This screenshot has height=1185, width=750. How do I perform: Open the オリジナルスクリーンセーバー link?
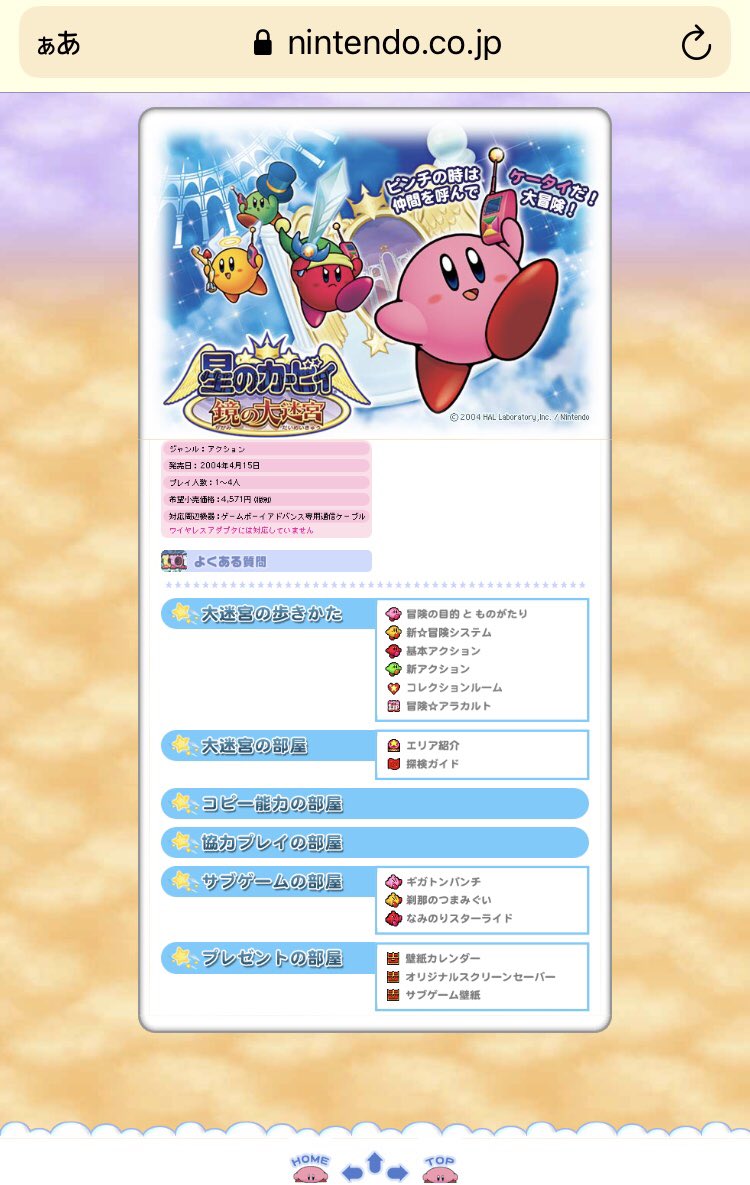click(471, 976)
